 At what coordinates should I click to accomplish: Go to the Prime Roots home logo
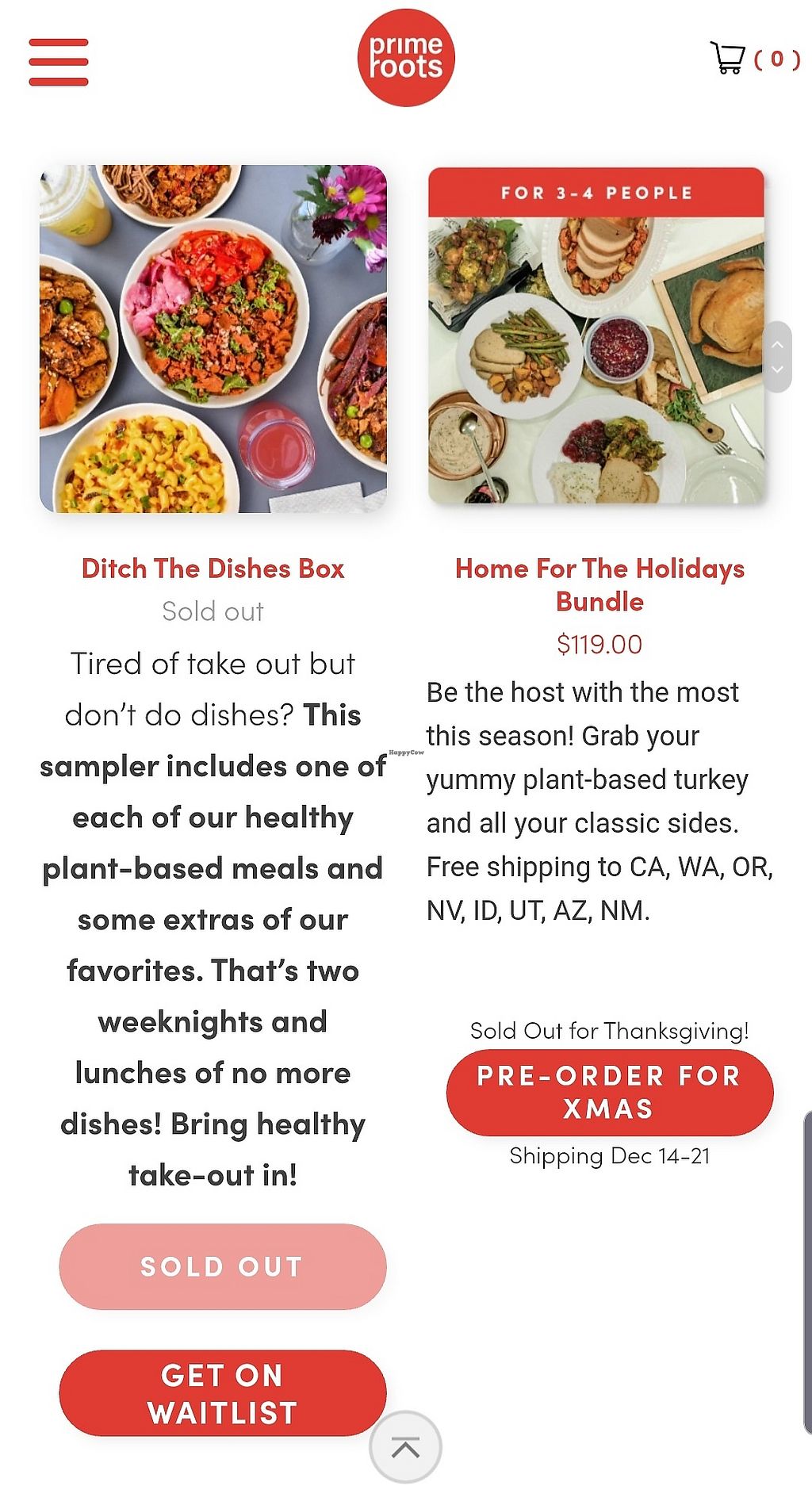[406, 57]
